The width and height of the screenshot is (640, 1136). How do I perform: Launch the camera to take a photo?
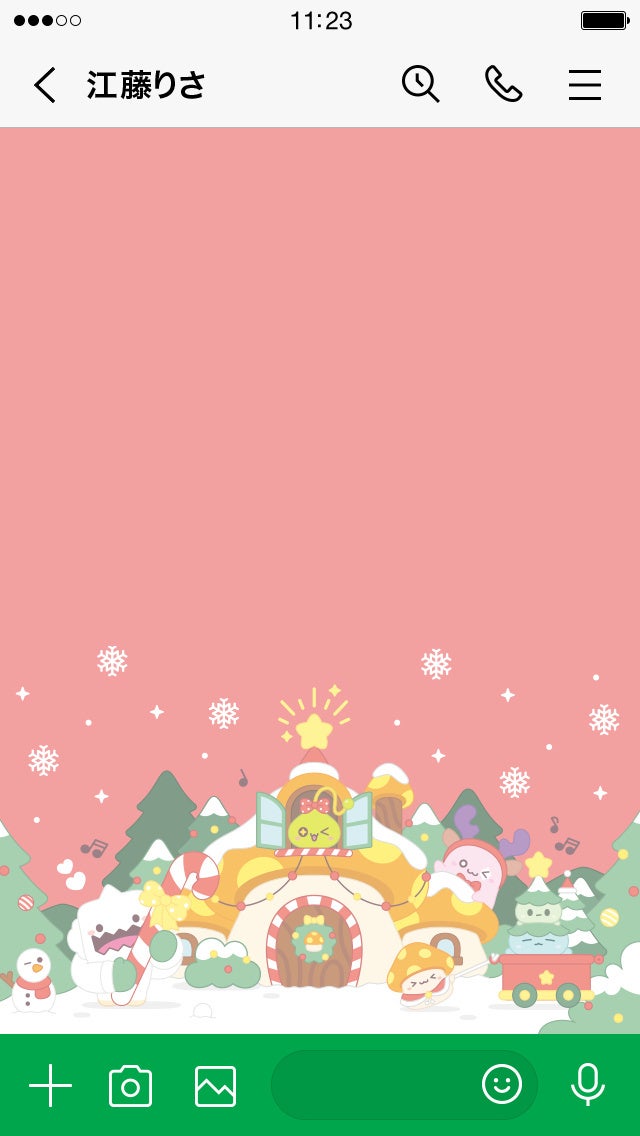click(130, 1086)
